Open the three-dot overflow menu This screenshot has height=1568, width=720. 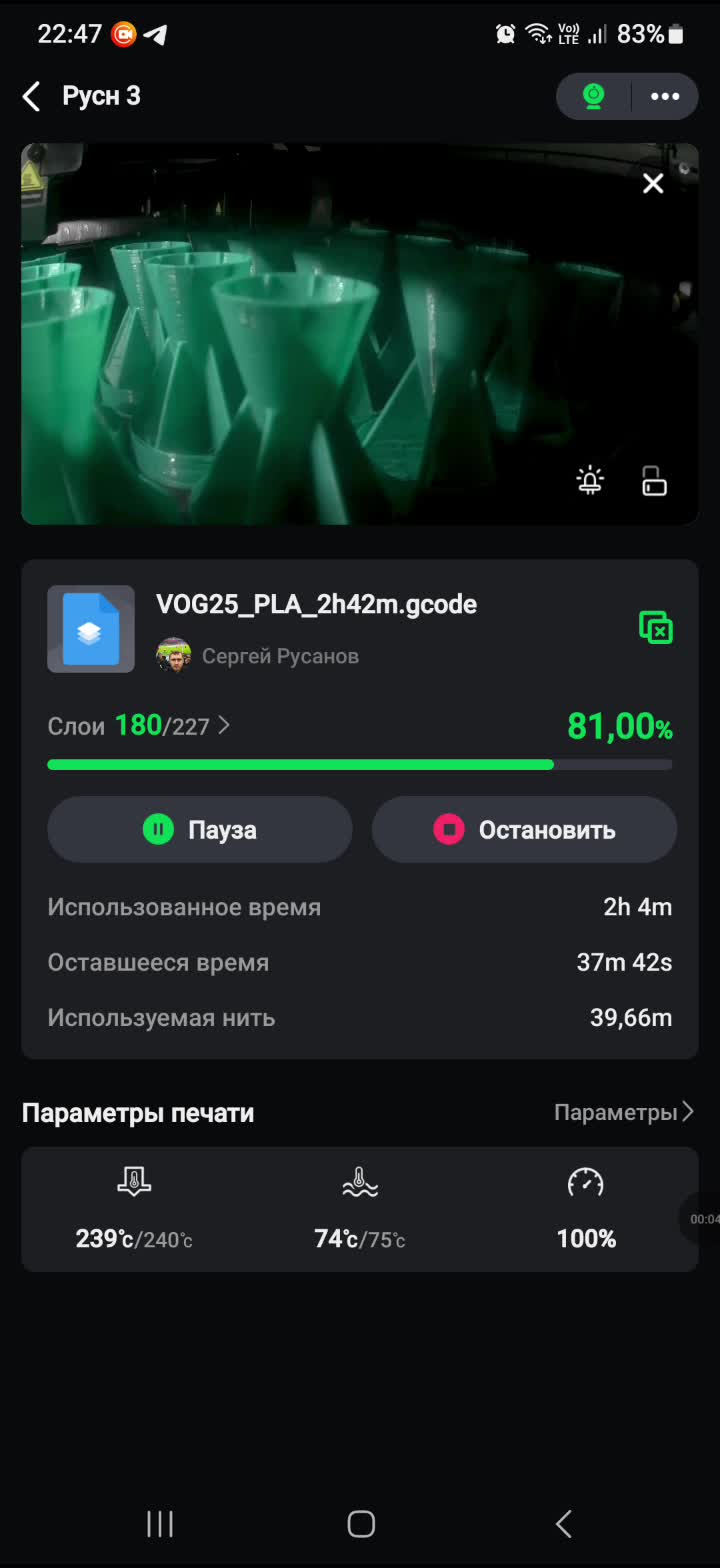click(665, 96)
